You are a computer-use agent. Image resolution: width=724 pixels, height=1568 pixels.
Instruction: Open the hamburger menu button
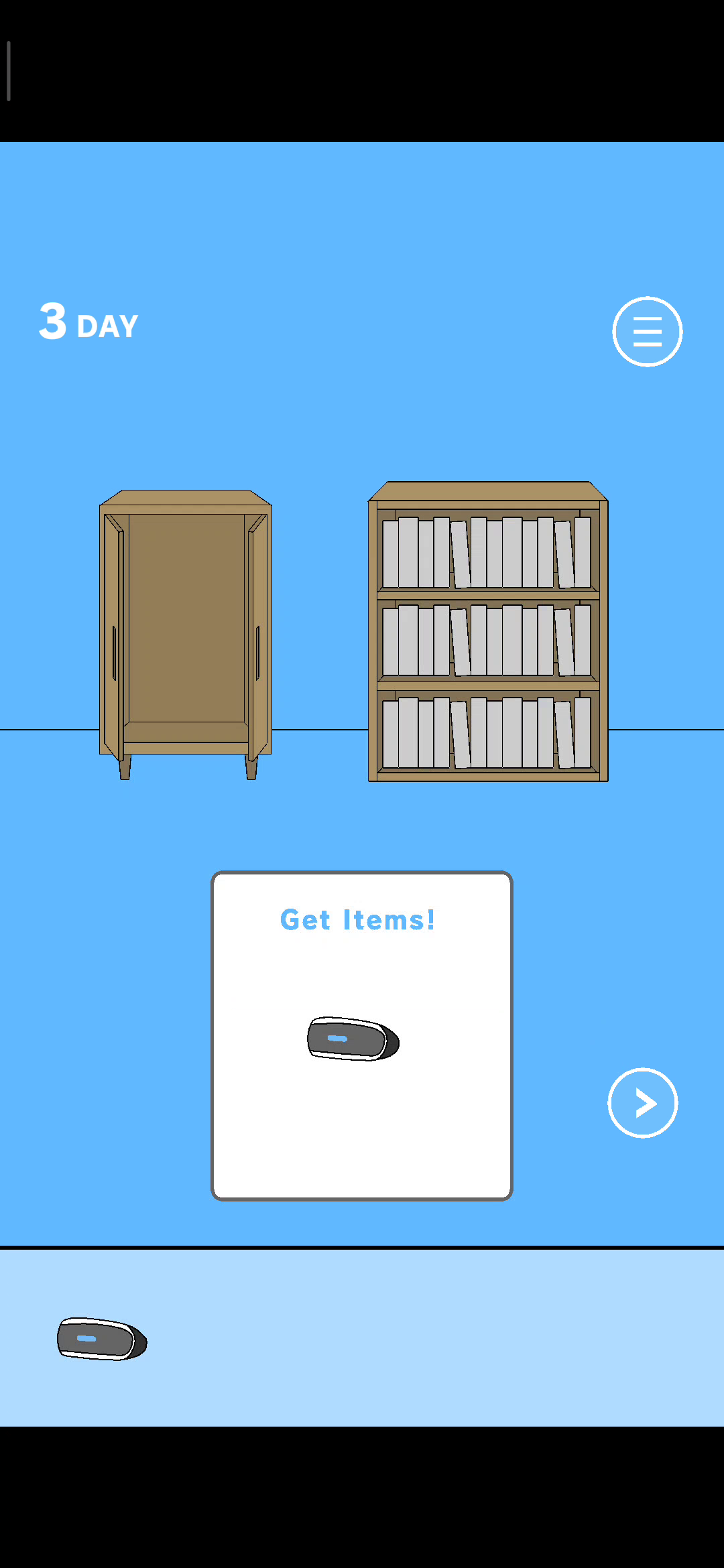click(x=647, y=332)
